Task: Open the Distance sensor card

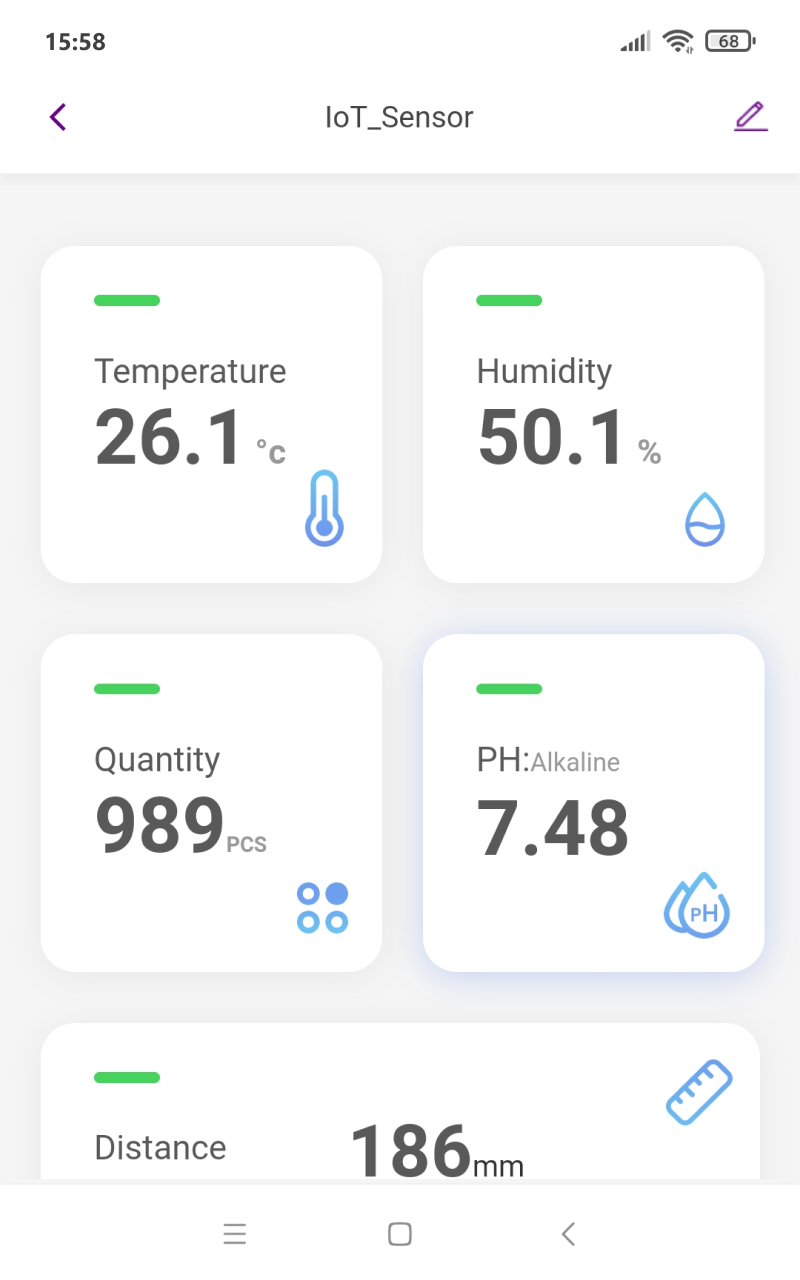Action: (x=400, y=1110)
